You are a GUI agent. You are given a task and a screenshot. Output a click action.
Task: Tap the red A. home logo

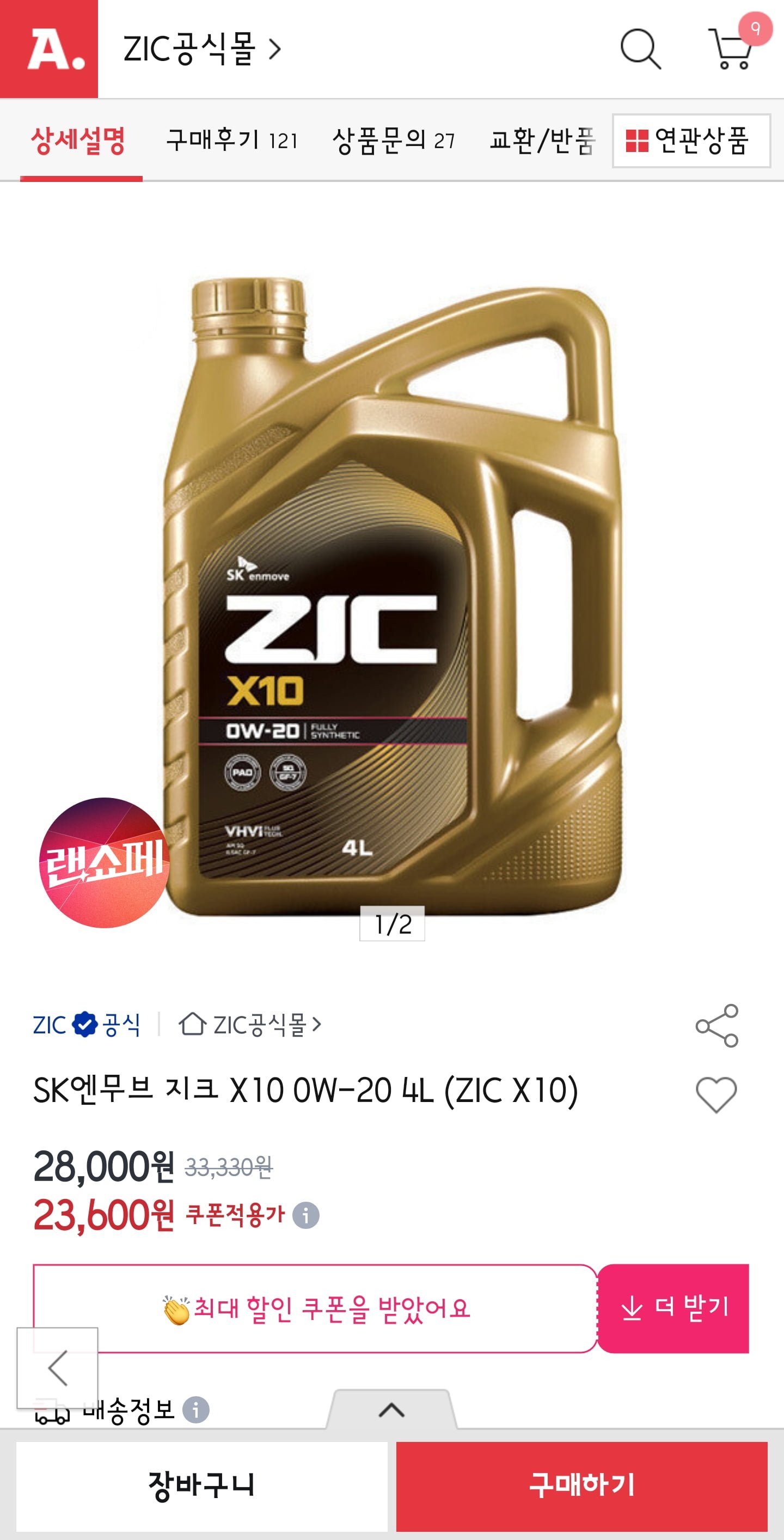49,49
